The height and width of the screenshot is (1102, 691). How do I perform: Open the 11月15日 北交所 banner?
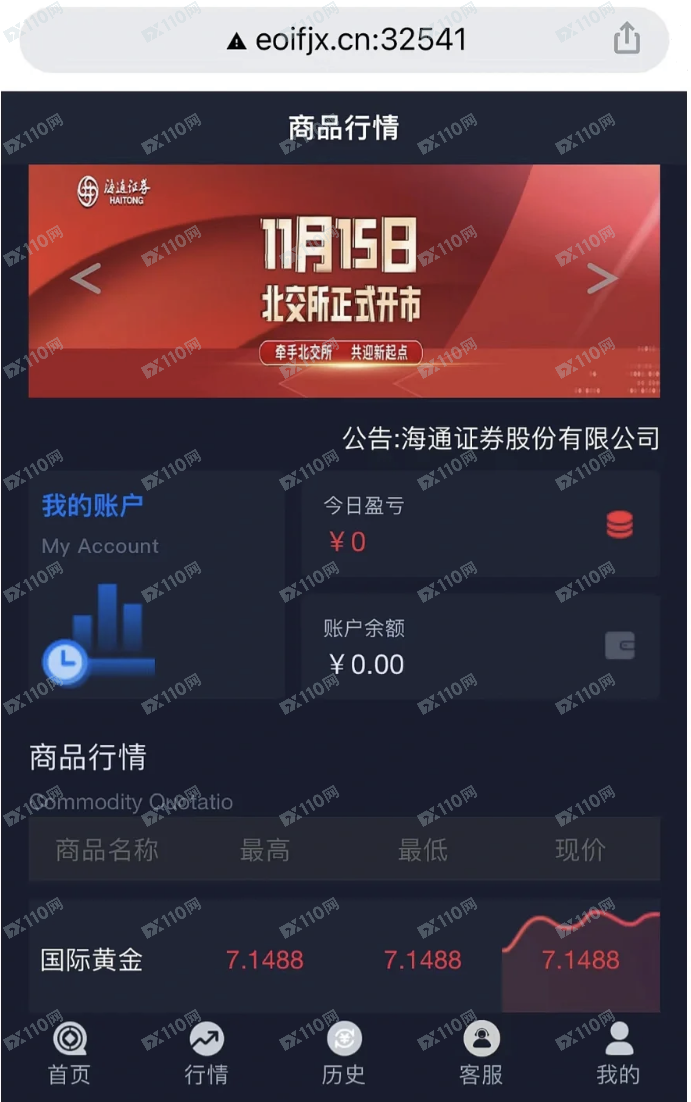(x=344, y=281)
